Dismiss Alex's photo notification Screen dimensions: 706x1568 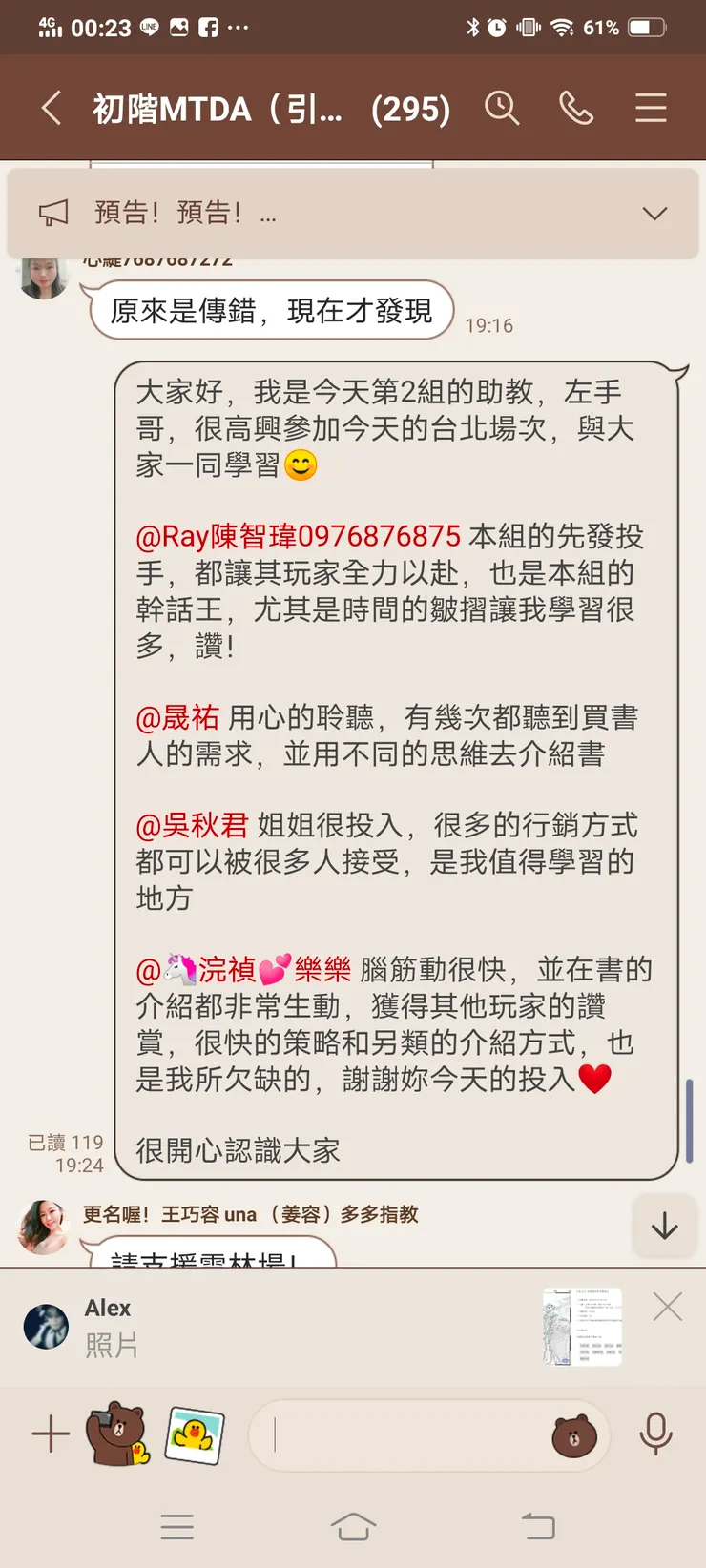(667, 1306)
